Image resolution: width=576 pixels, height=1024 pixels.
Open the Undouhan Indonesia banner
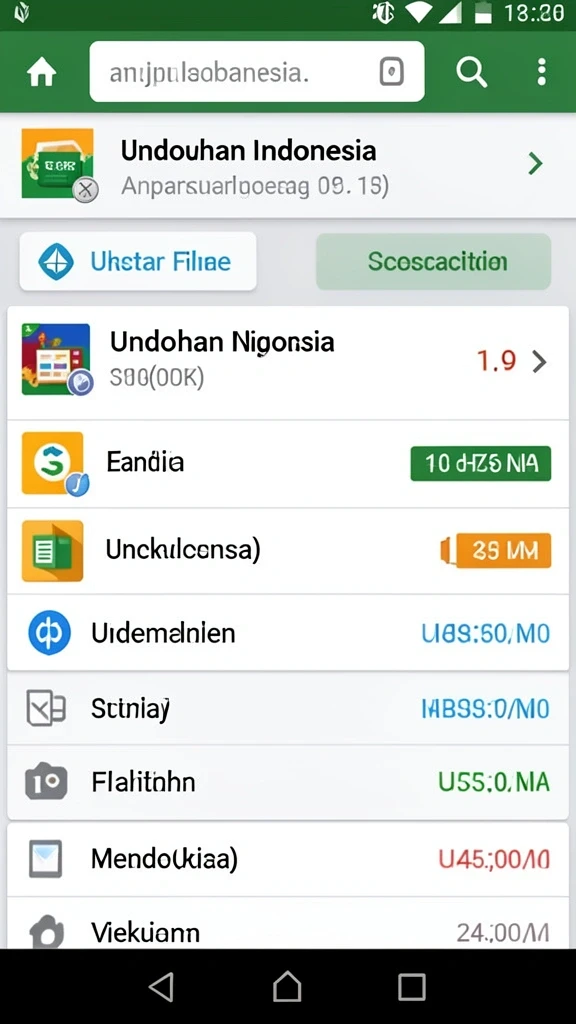288,165
